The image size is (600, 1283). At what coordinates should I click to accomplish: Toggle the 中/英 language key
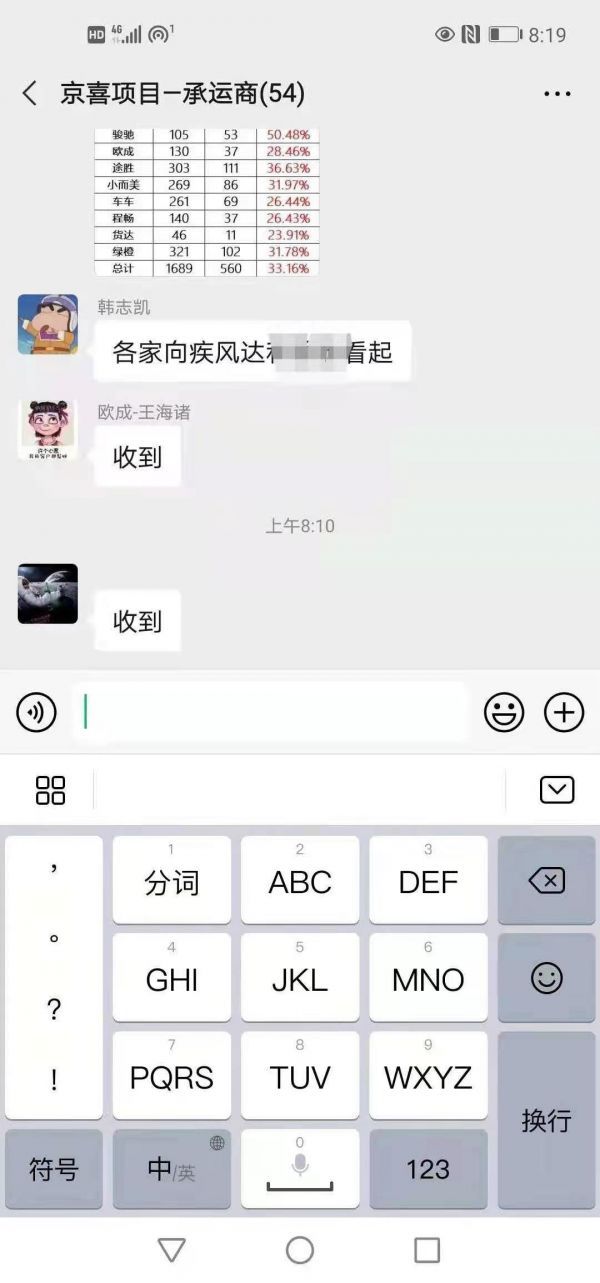[x=171, y=1169]
